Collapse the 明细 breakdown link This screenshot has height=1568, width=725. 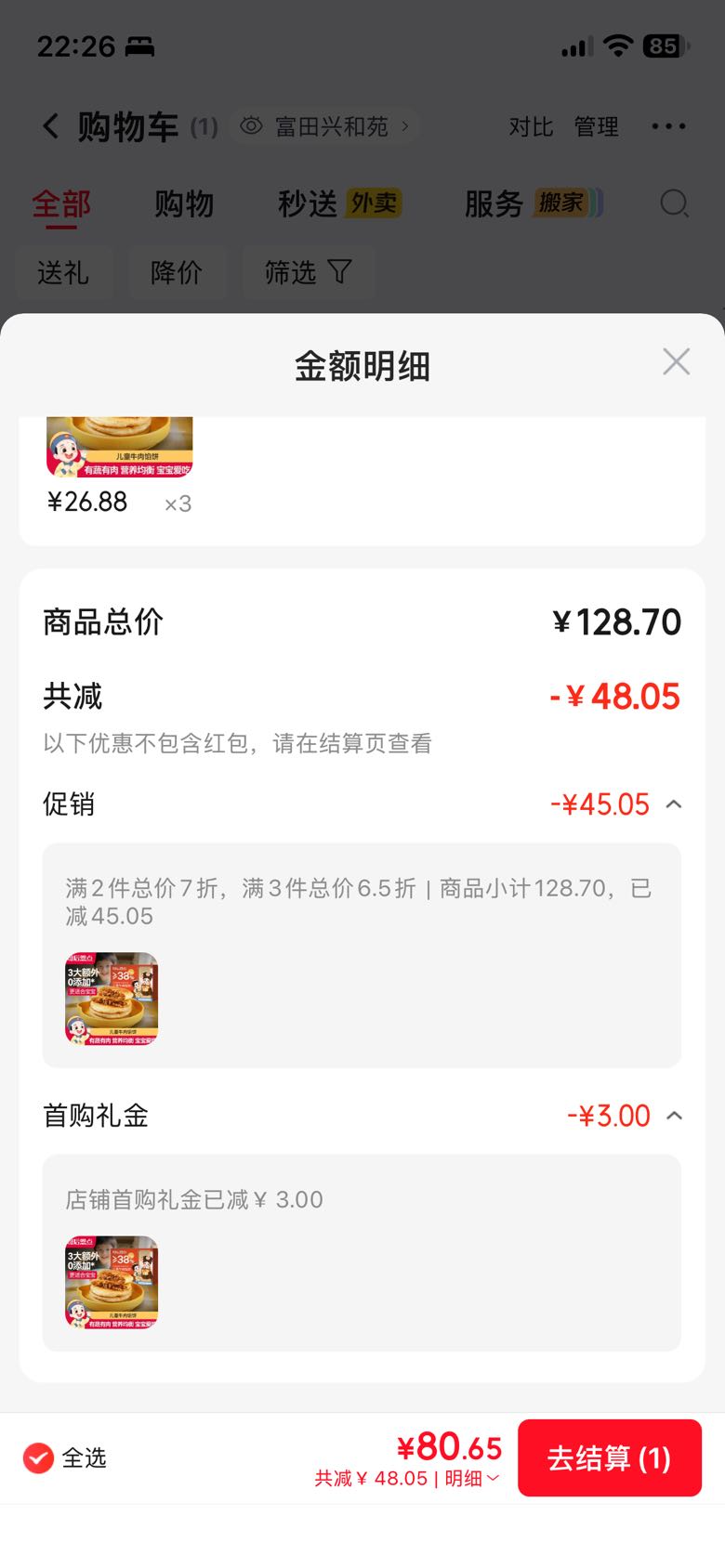pyautogui.click(x=473, y=1478)
